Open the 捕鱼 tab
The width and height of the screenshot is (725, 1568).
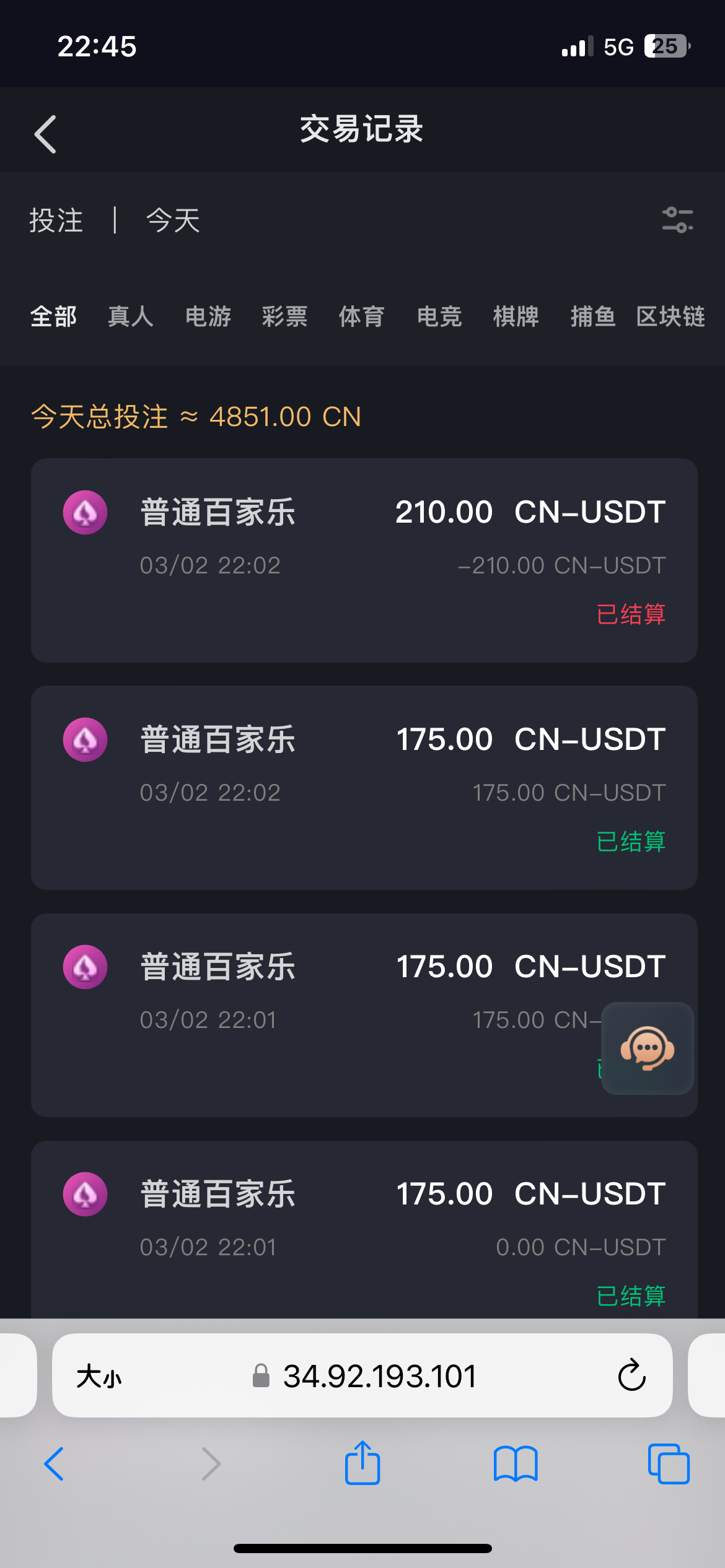592,316
